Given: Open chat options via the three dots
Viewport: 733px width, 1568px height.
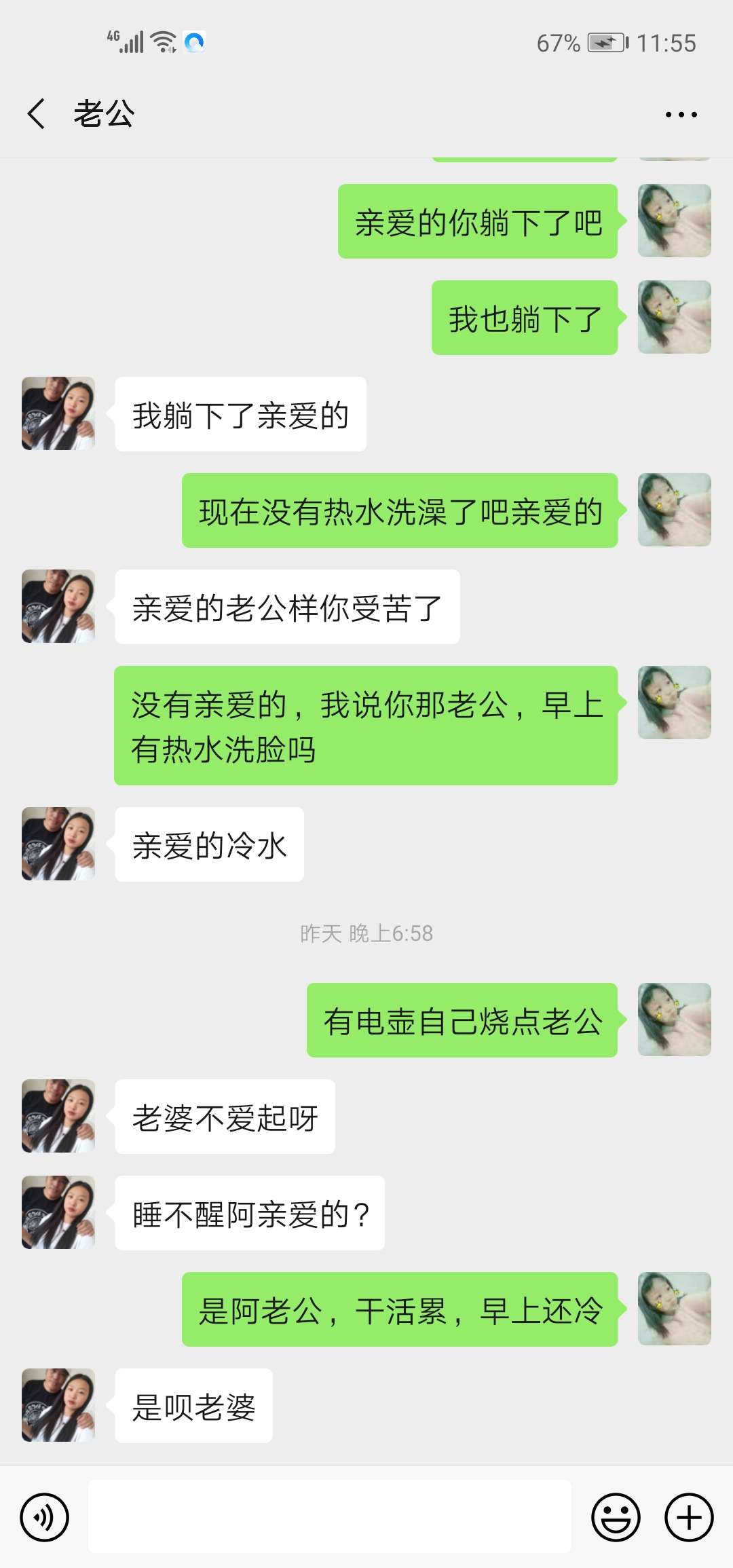Looking at the screenshot, I should tap(682, 114).
